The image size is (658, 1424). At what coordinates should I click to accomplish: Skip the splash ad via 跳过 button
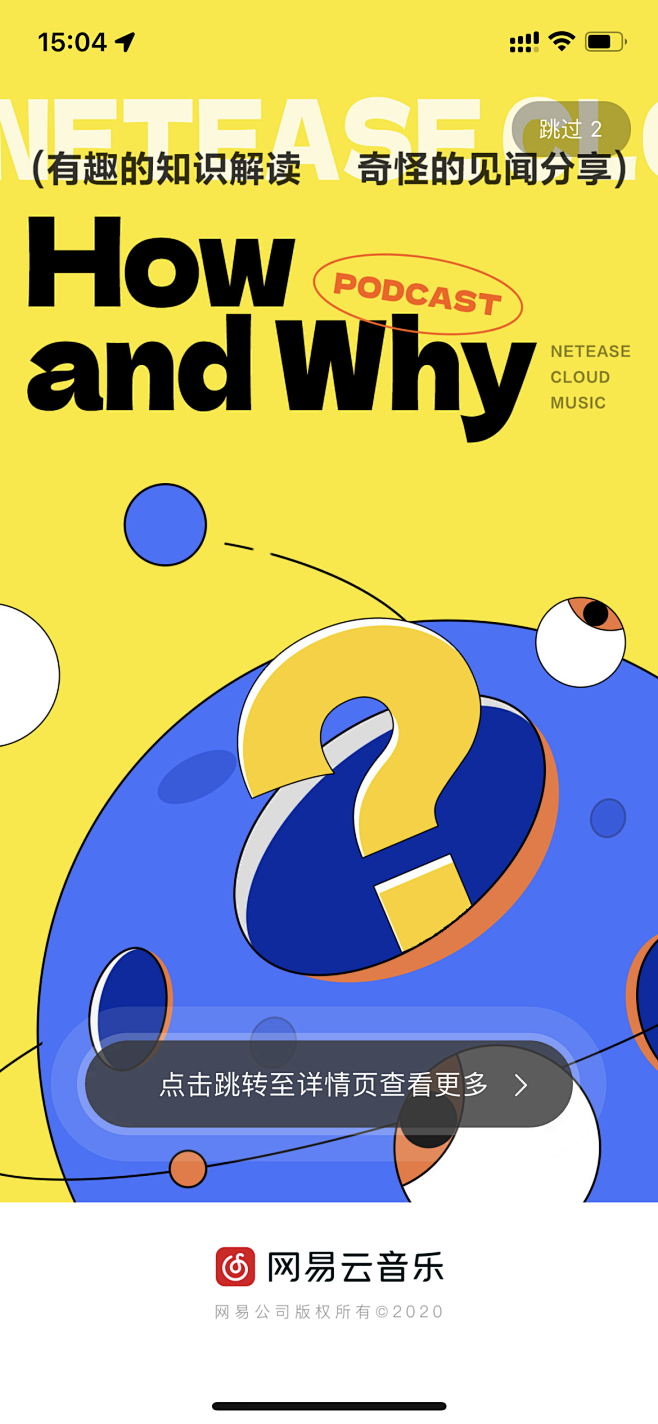[x=571, y=129]
